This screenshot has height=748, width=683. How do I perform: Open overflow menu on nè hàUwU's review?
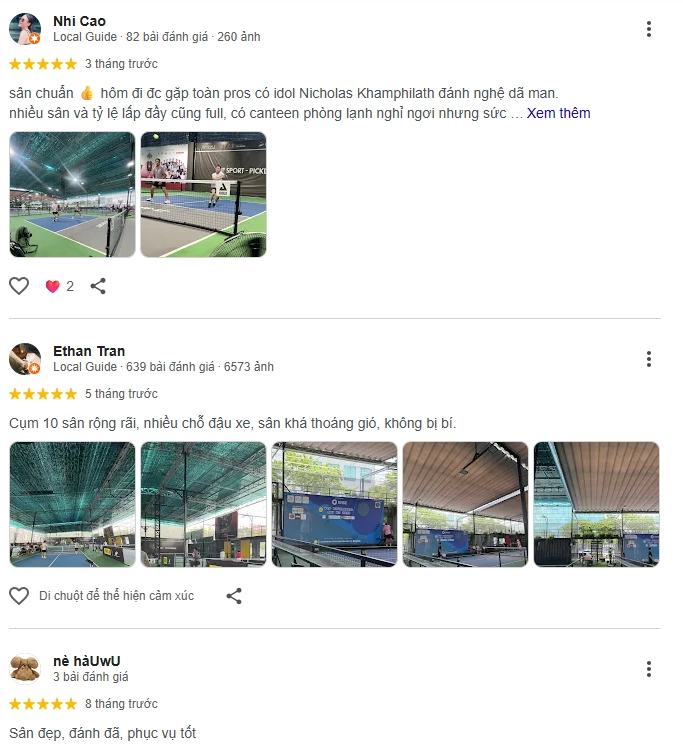648,669
